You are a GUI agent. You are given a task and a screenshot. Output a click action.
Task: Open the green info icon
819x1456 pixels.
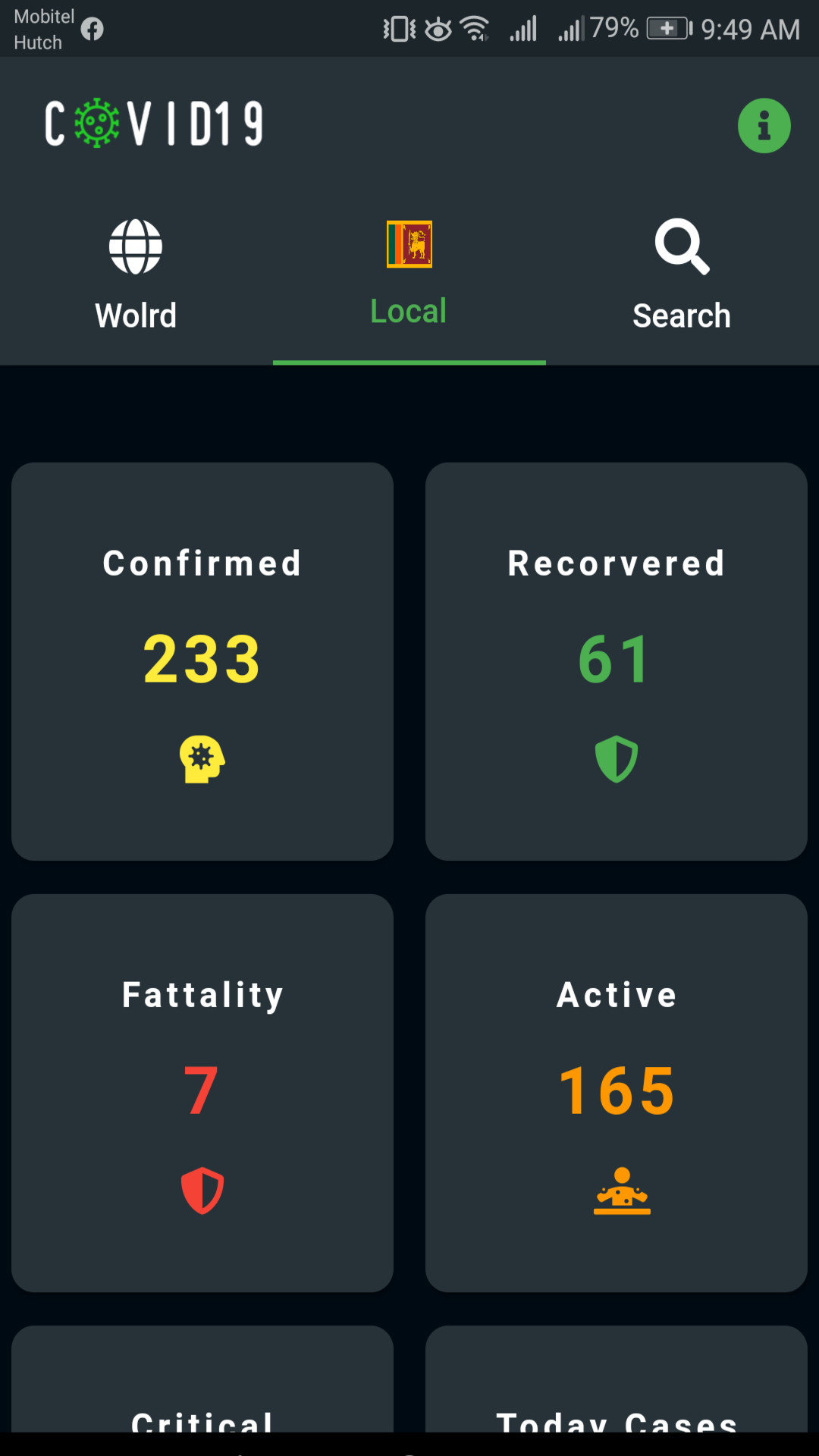[x=764, y=126]
